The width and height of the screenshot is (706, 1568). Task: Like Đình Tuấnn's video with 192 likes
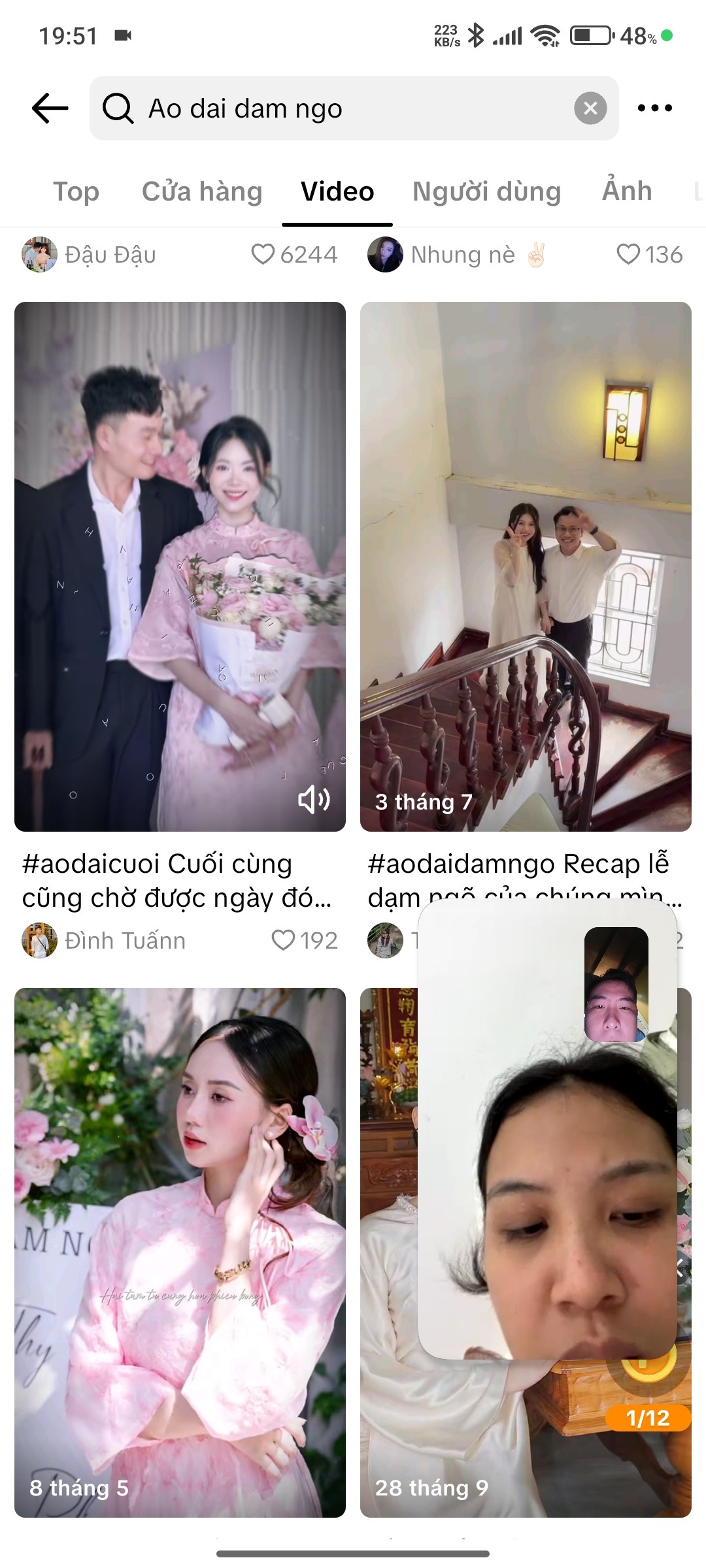click(283, 941)
